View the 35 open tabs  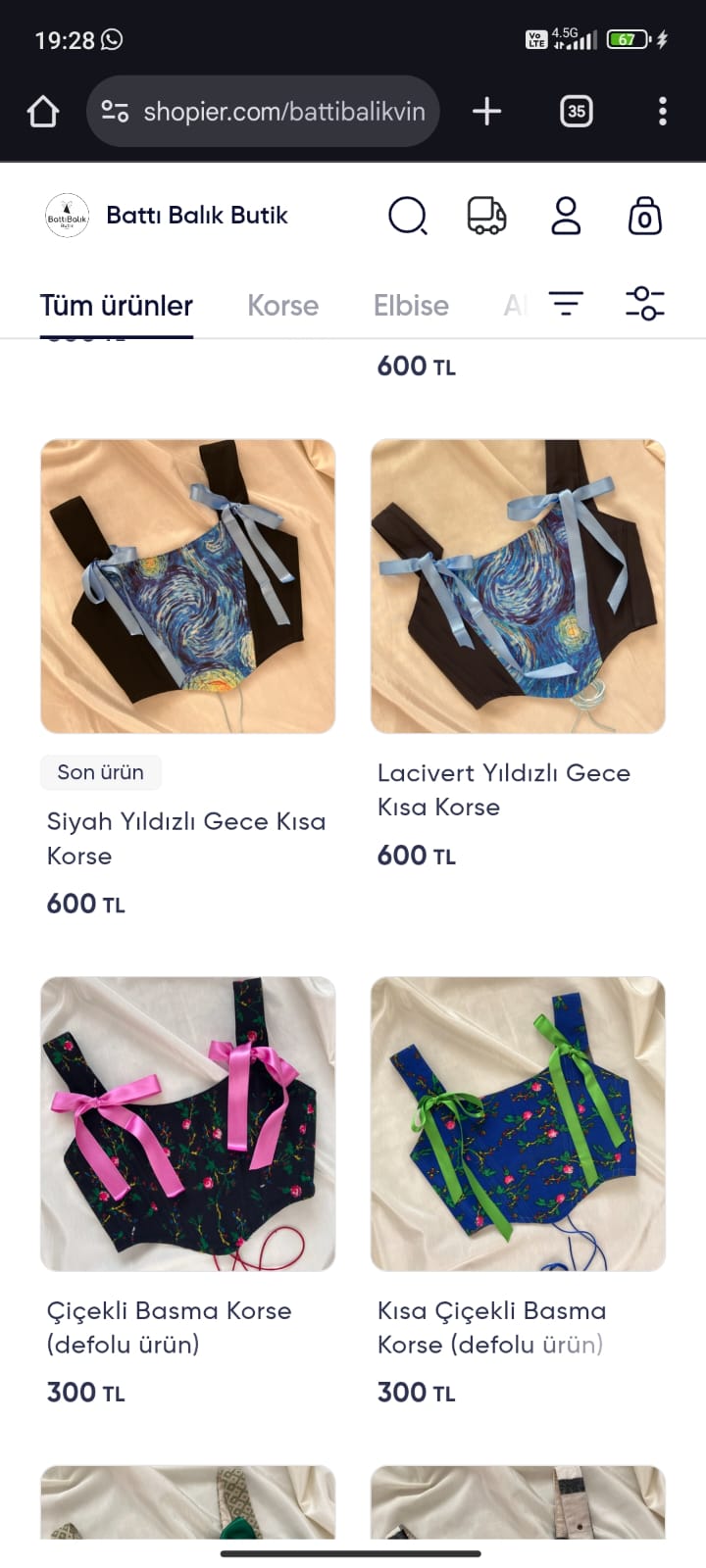click(x=576, y=112)
